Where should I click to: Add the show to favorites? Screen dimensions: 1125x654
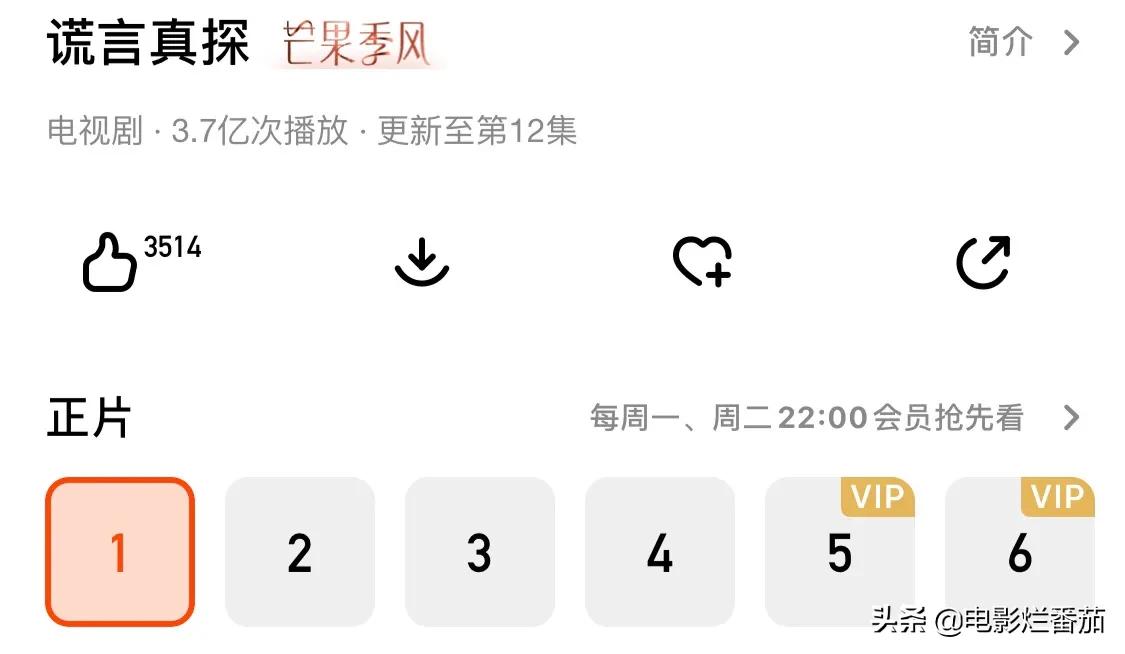pyautogui.click(x=702, y=262)
